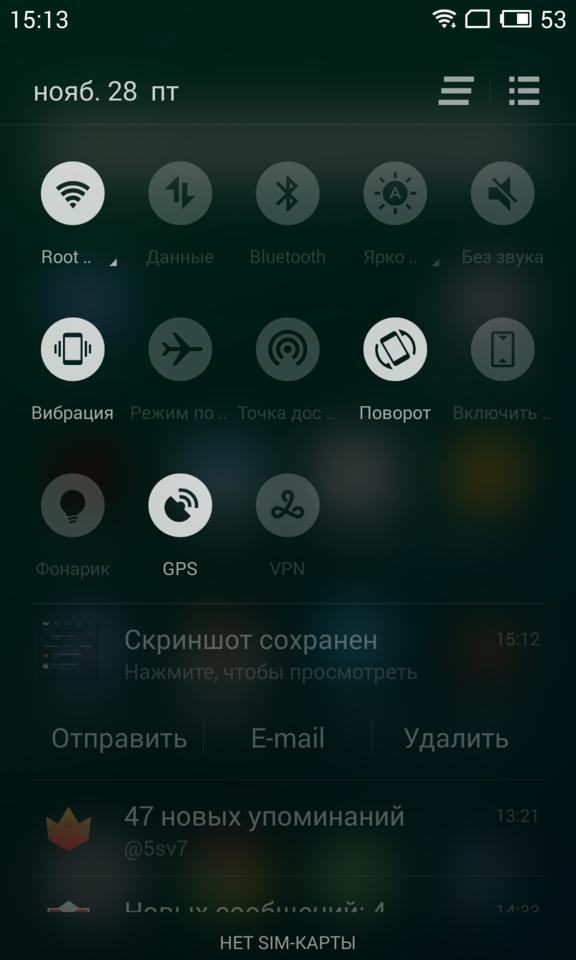Screen dimensions: 576x960
Task: Enable silent mode (Без звука)
Action: (x=503, y=193)
